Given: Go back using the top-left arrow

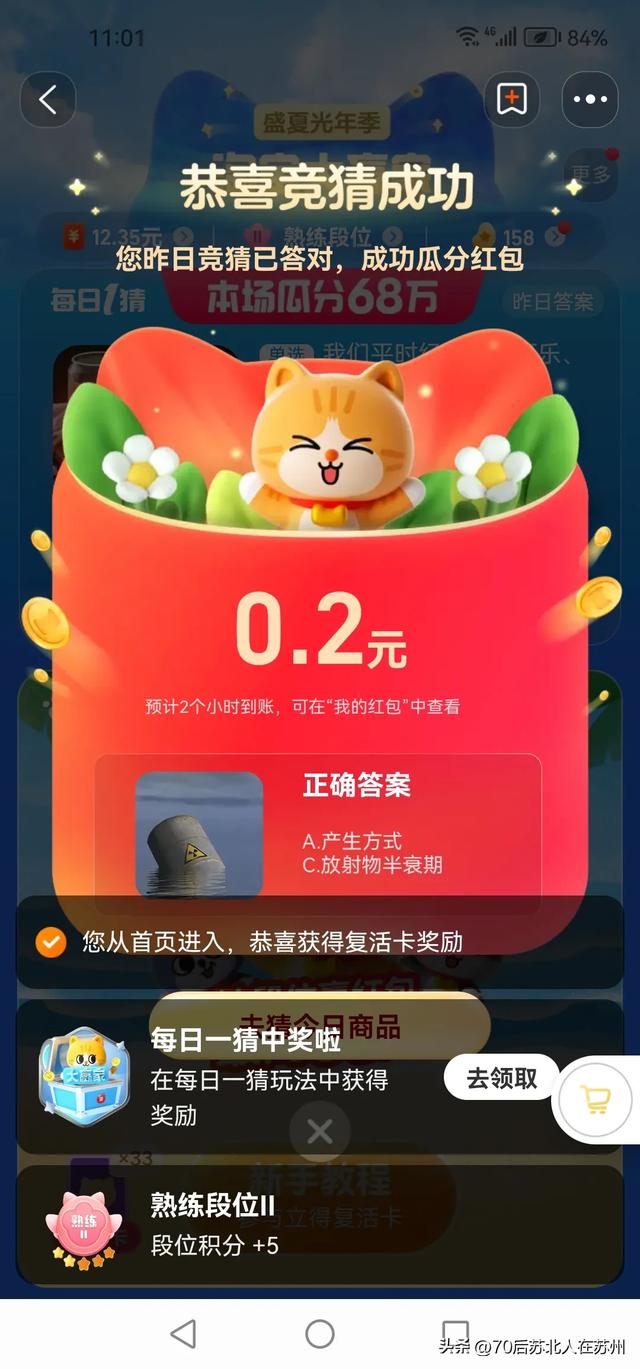Looking at the screenshot, I should click(48, 99).
